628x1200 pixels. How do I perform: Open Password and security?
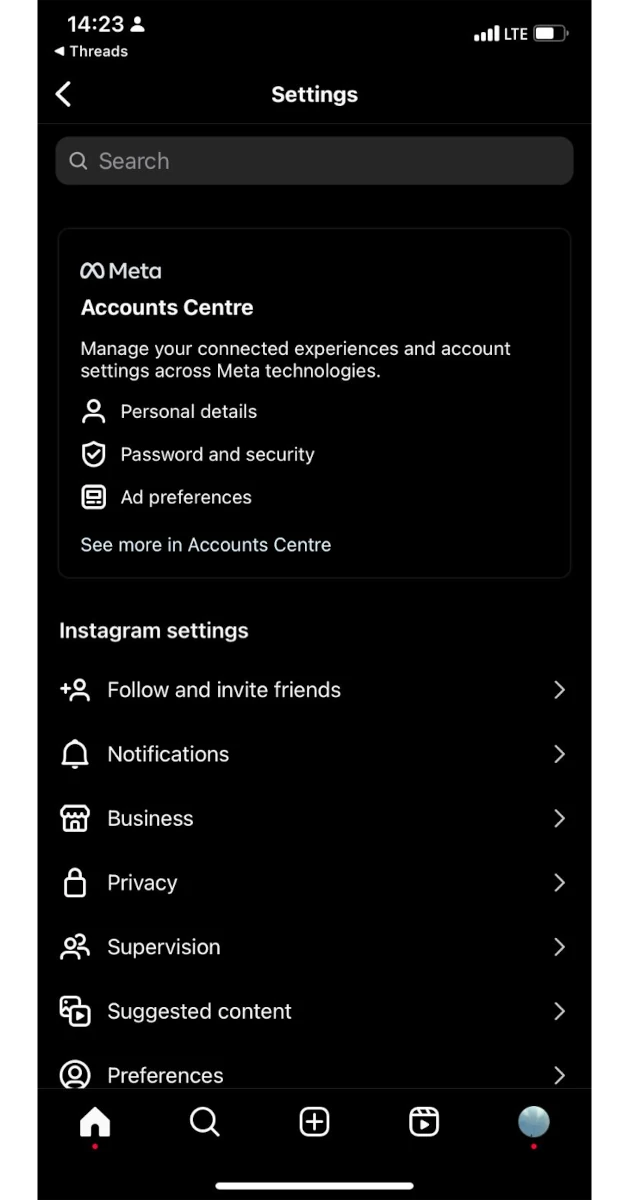click(217, 455)
